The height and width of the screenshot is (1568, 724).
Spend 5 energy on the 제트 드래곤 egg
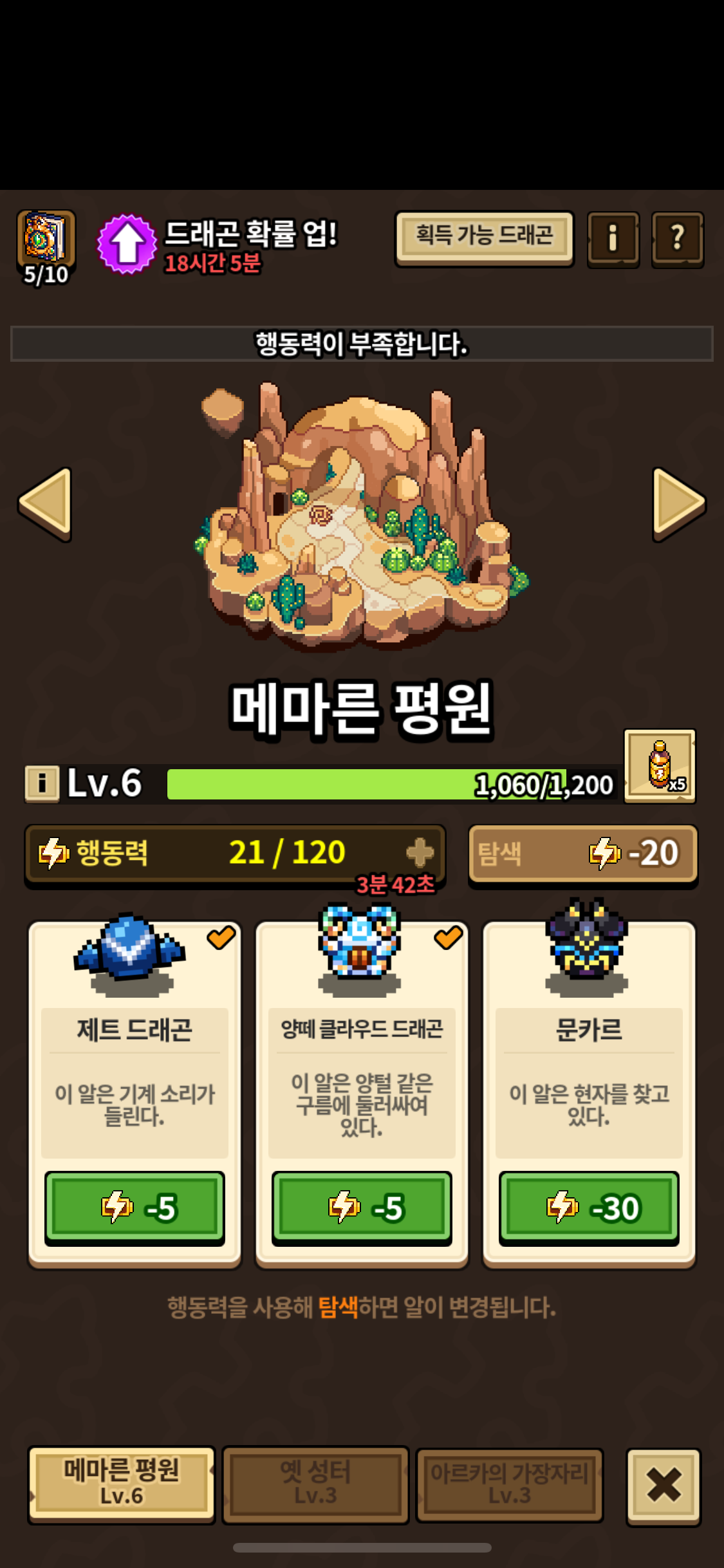135,1208
